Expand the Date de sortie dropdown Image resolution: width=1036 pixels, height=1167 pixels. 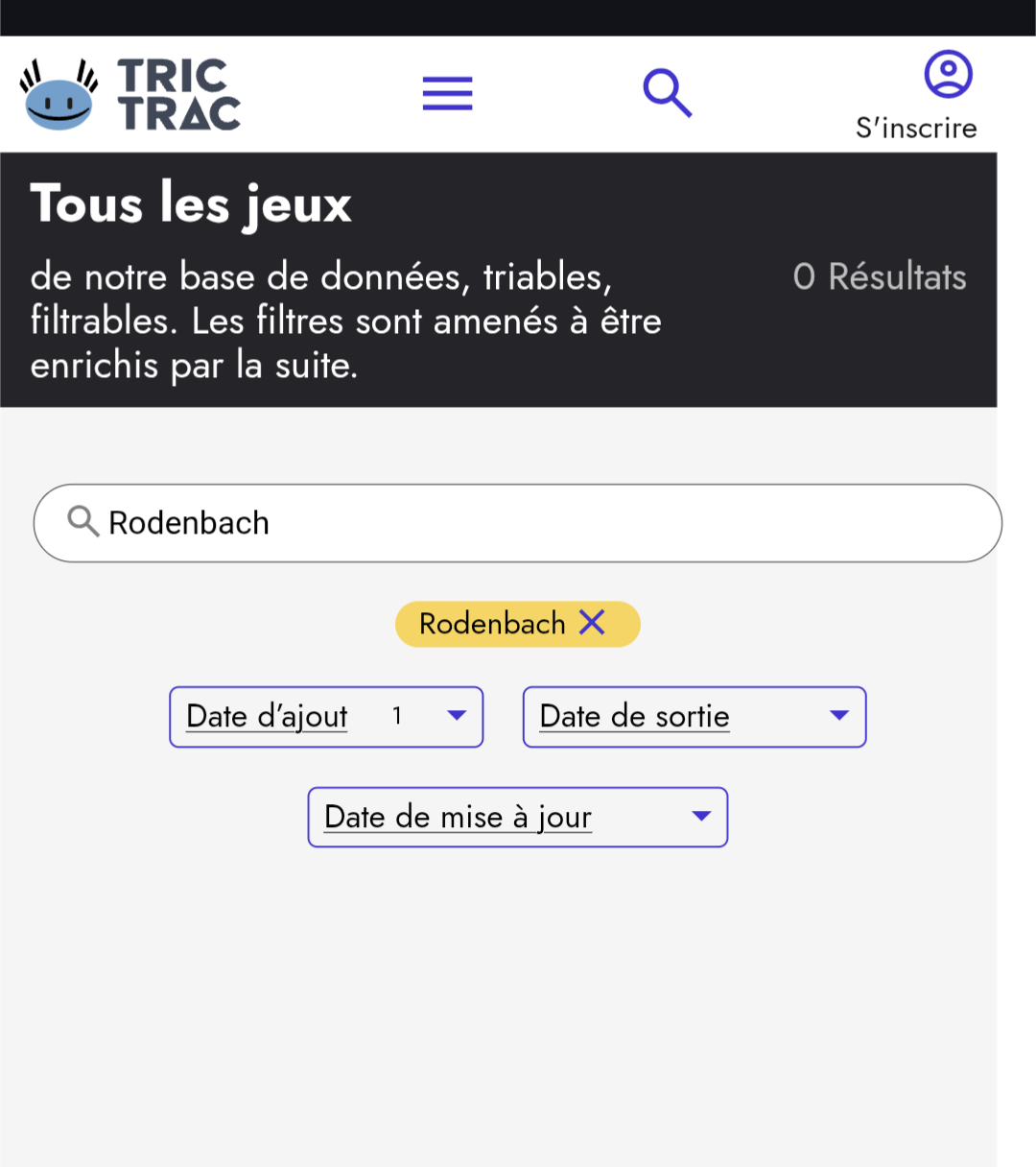[x=694, y=717]
